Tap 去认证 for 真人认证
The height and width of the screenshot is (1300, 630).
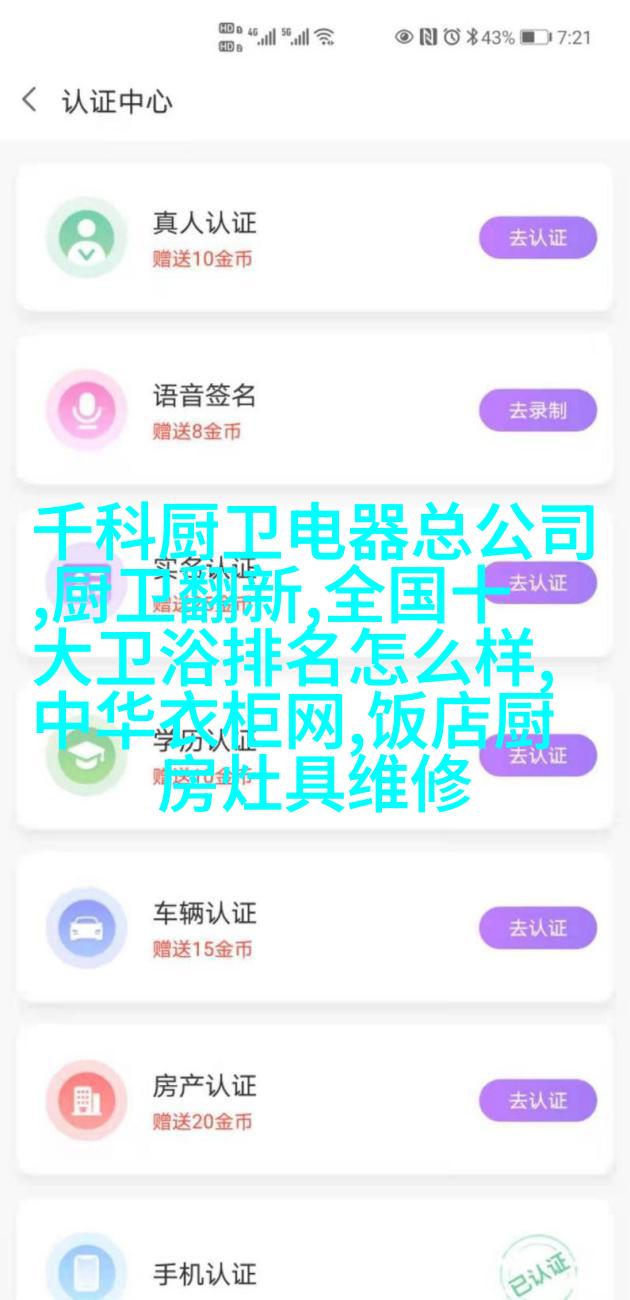click(x=537, y=238)
